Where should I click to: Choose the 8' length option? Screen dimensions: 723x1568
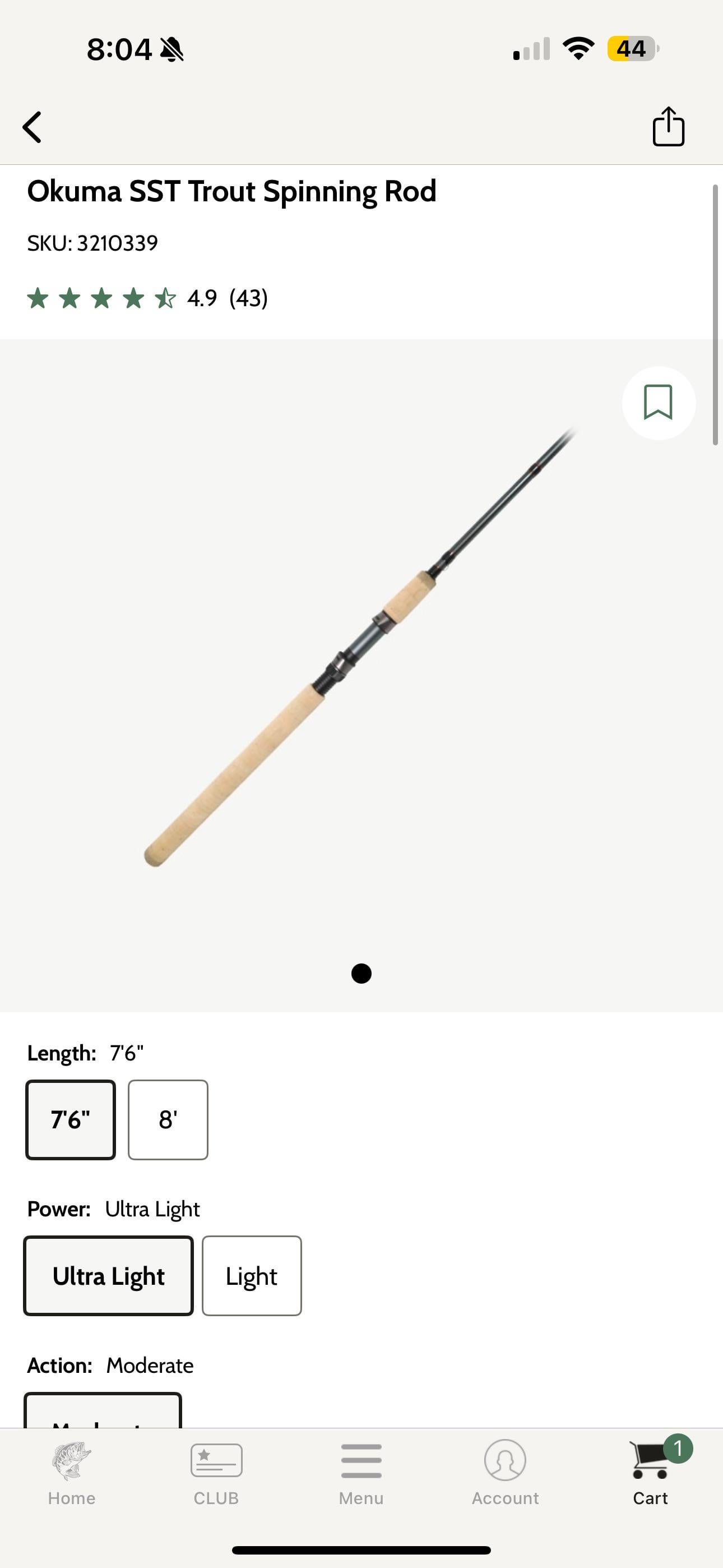[168, 1119]
